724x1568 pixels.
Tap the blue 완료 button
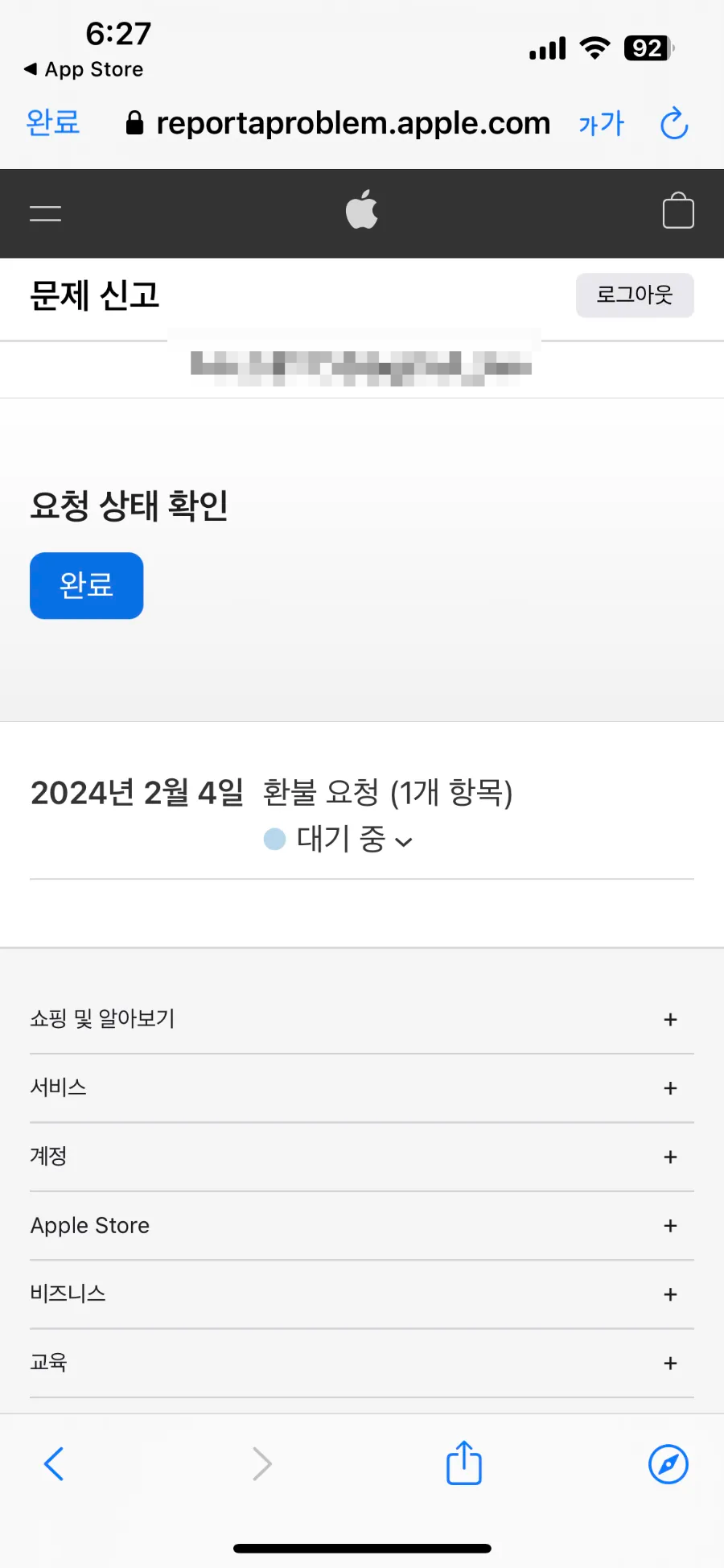coord(86,585)
